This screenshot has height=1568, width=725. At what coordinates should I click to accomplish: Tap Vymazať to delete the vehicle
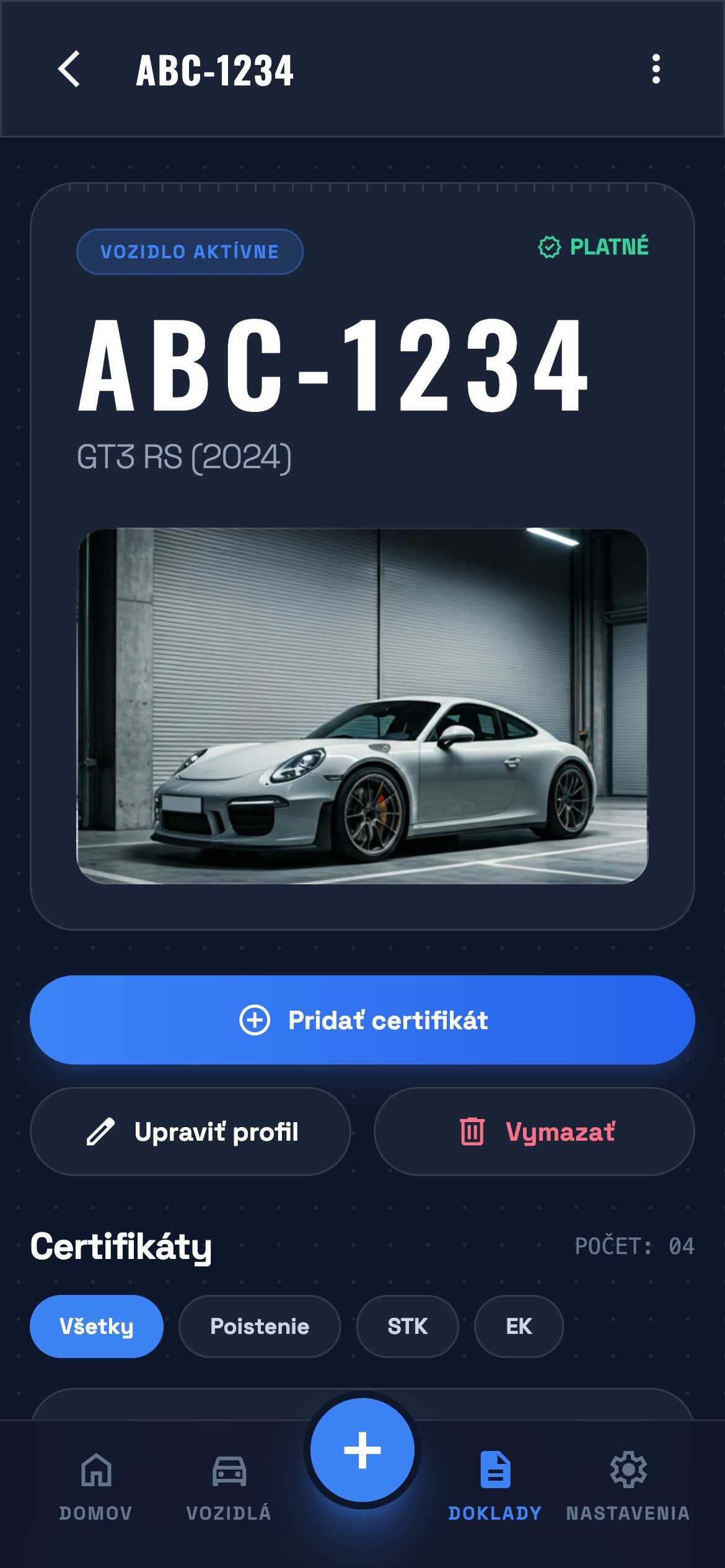(x=534, y=1131)
